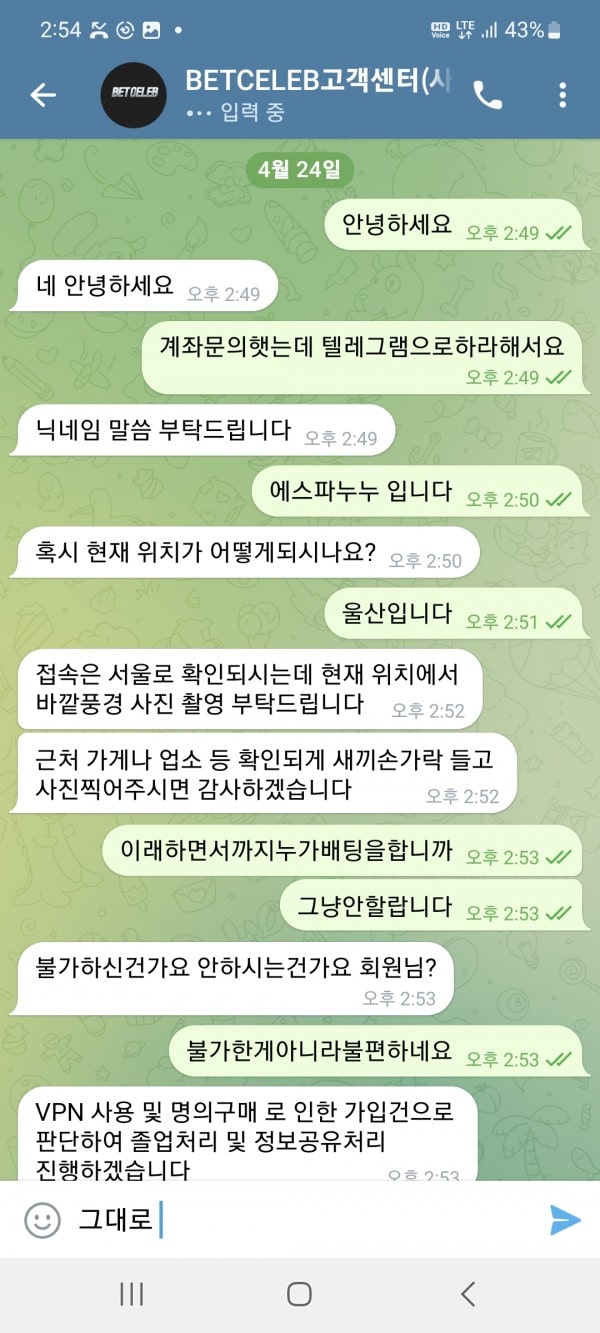
Task: Open the chat overflow menu
Action: coord(562,95)
